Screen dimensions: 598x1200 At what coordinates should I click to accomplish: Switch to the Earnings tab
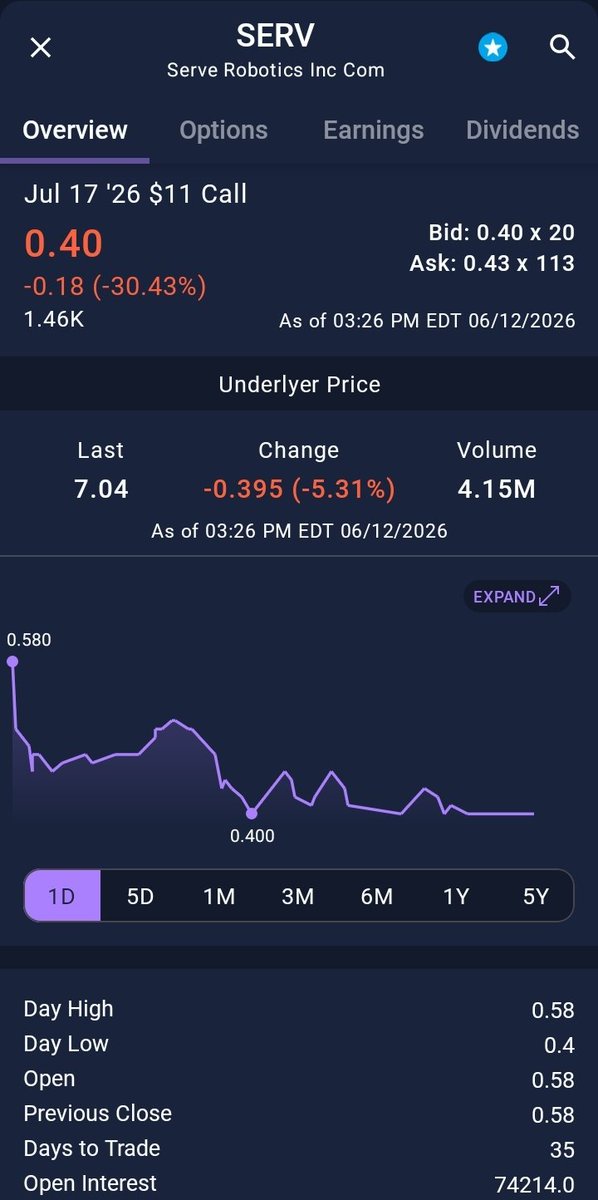tap(373, 130)
